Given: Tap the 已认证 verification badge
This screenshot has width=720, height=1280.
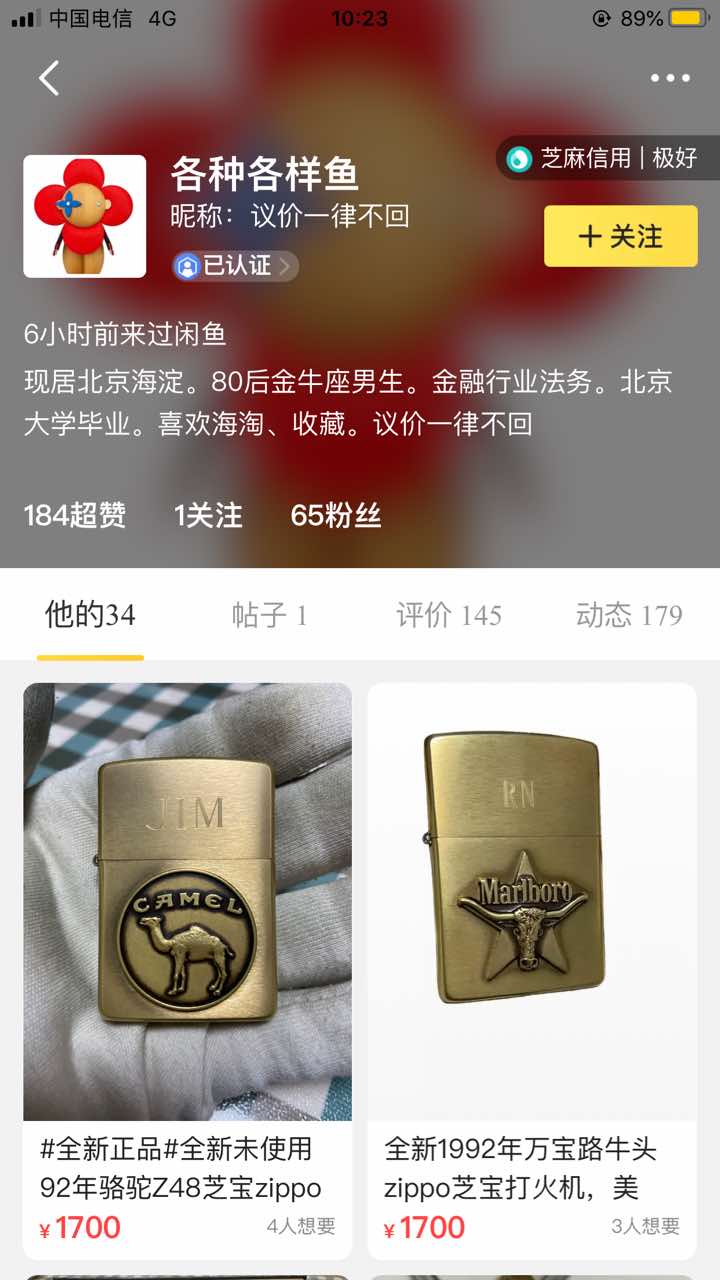Looking at the screenshot, I should pyautogui.click(x=235, y=266).
